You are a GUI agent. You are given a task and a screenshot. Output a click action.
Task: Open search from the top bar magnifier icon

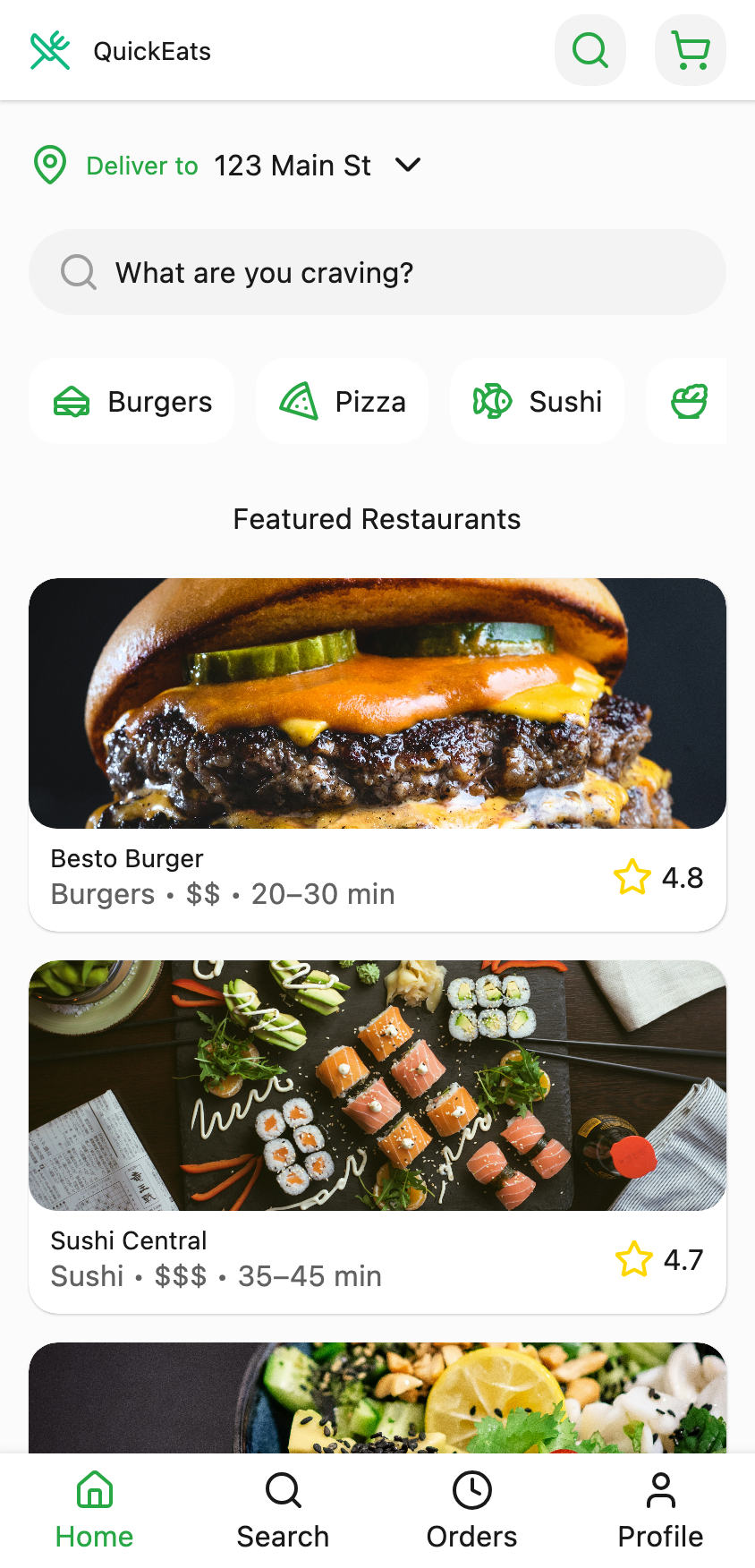click(590, 50)
